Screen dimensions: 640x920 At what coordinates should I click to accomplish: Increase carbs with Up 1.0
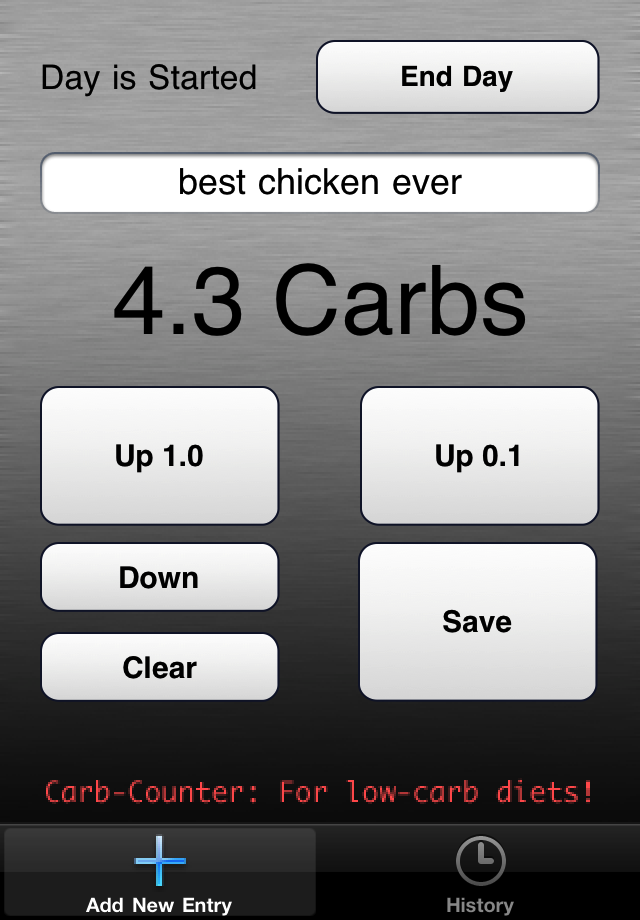tap(159, 456)
